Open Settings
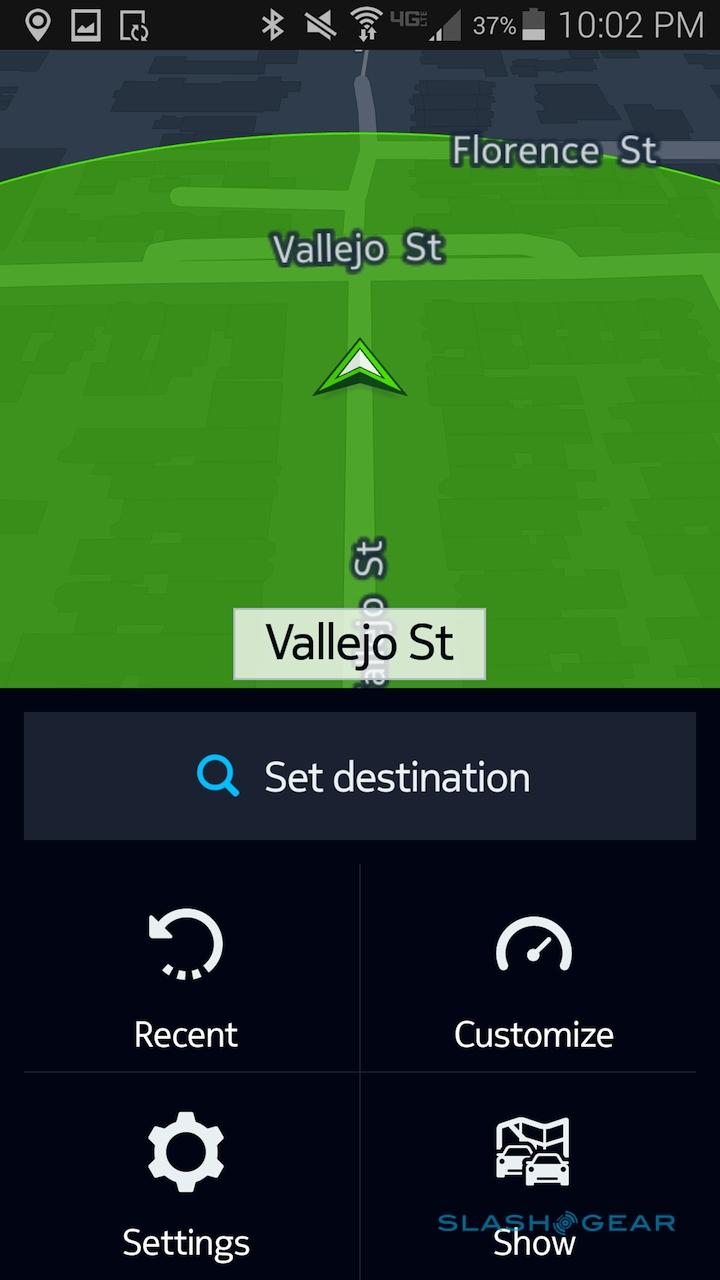 [186, 1180]
